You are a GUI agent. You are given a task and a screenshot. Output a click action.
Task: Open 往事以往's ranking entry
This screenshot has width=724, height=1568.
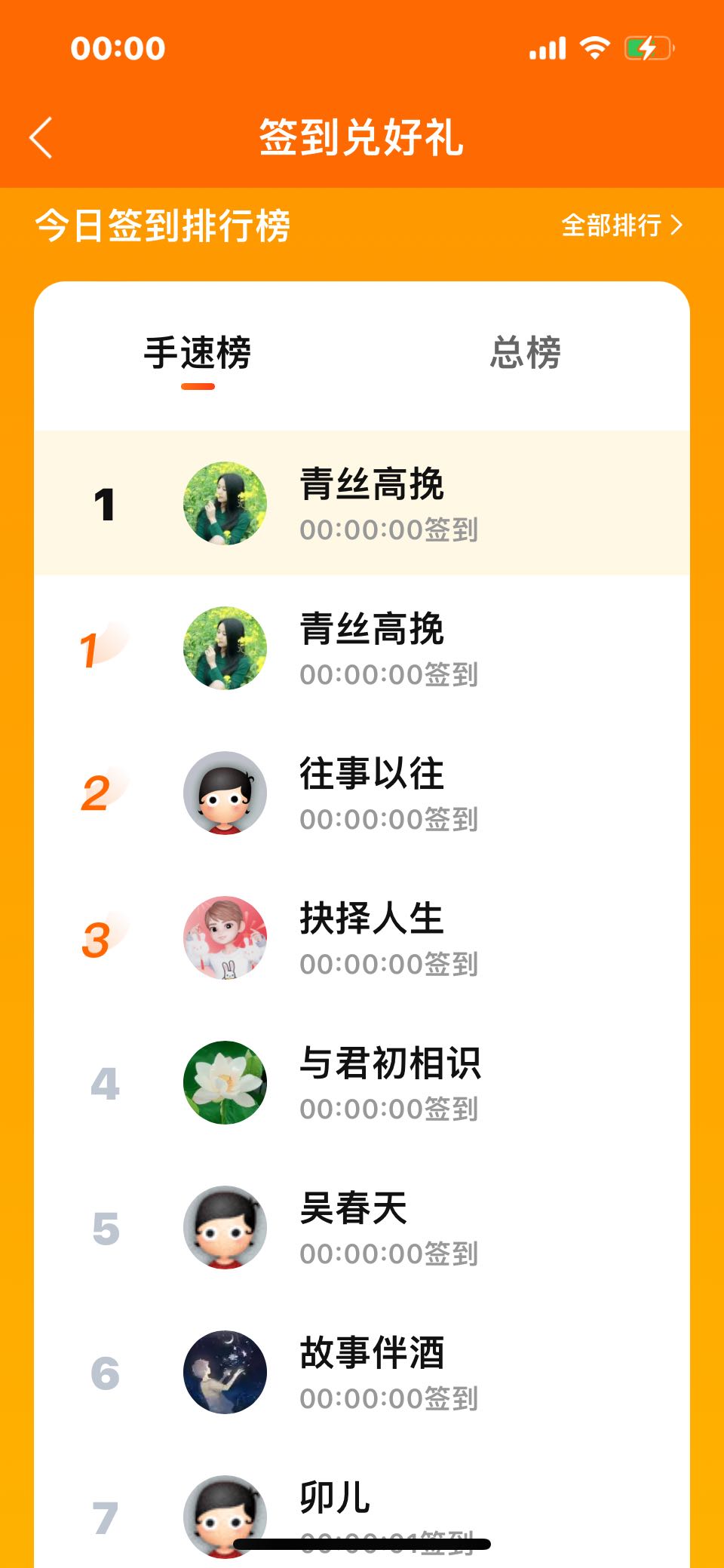pyautogui.click(x=362, y=793)
